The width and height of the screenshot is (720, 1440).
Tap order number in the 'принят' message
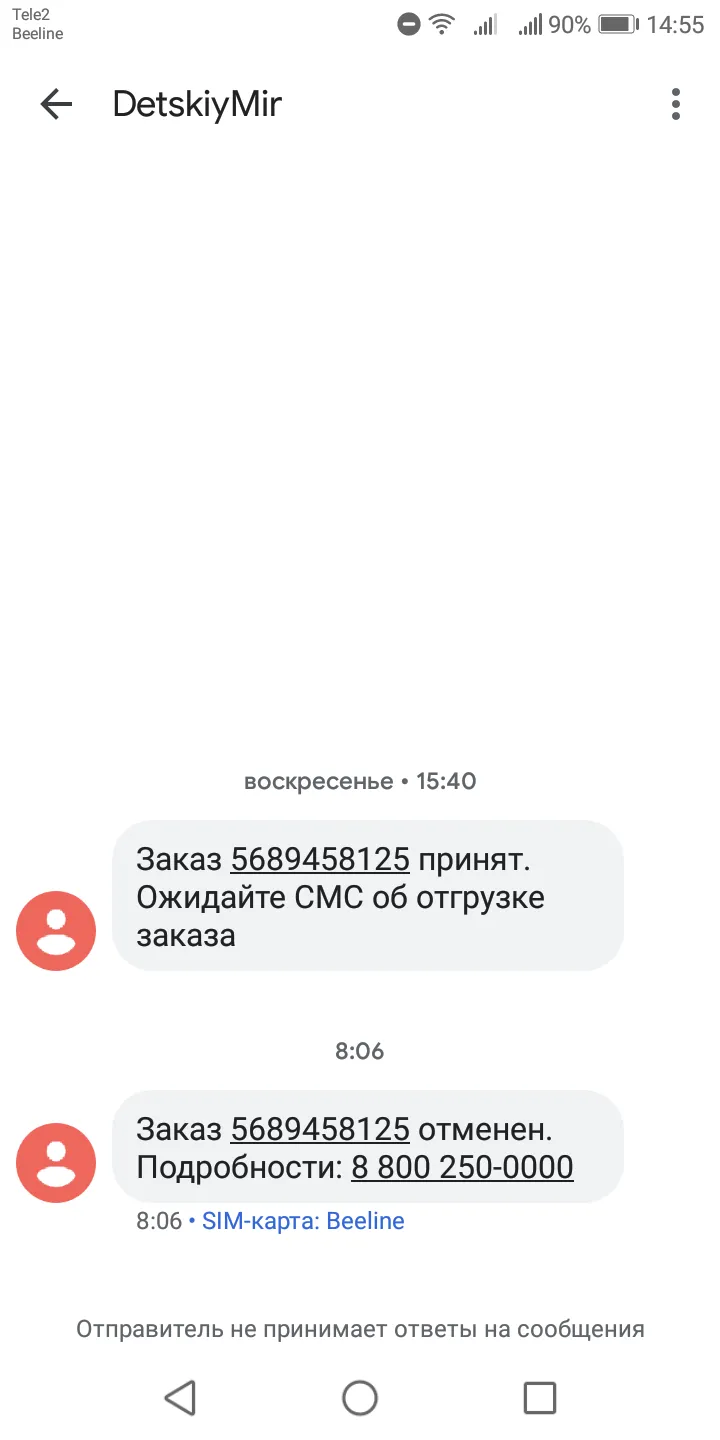tap(320, 859)
